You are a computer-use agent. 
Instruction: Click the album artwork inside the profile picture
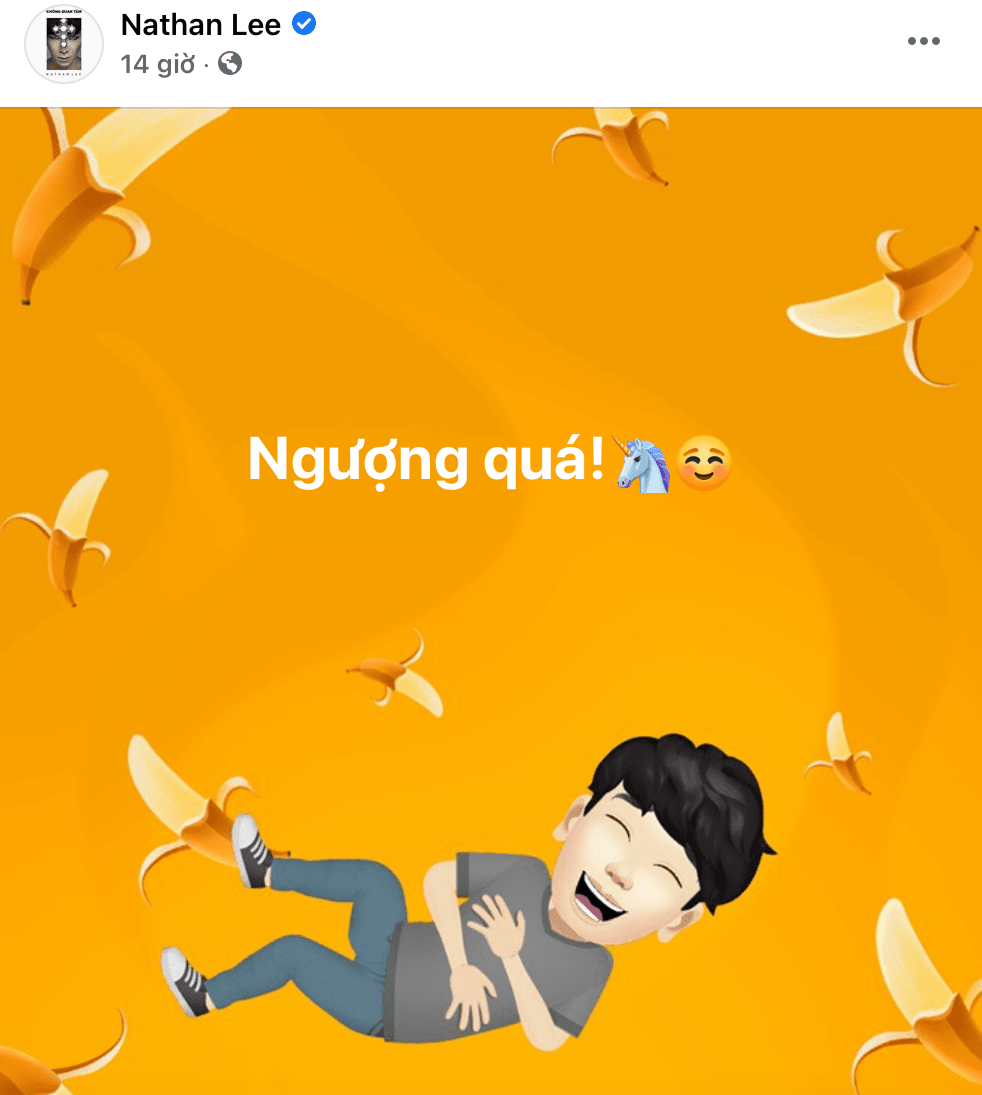[x=63, y=44]
